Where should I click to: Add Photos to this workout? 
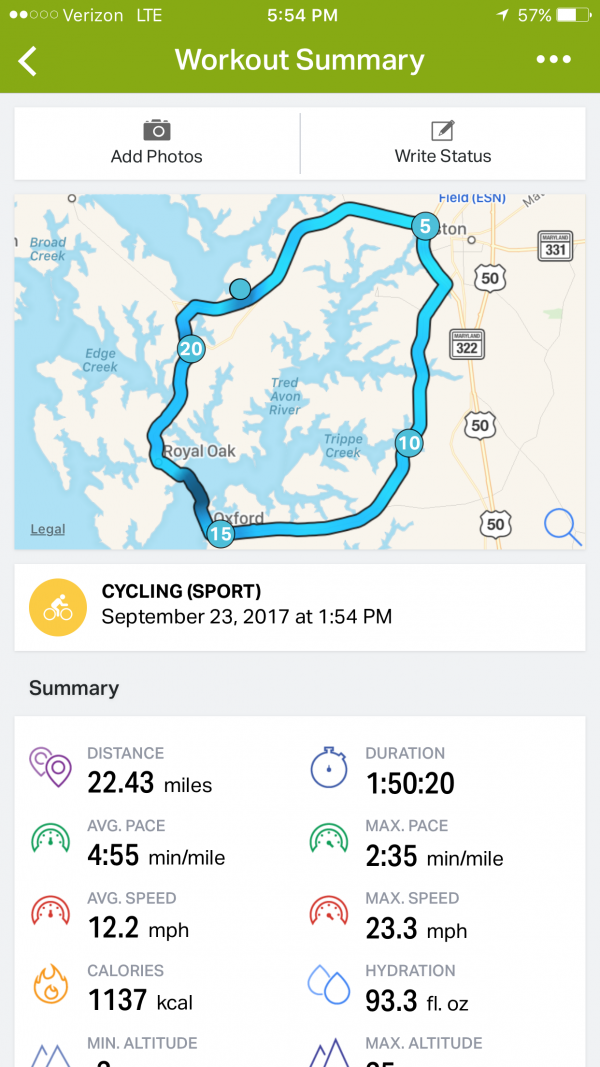[x=157, y=143]
